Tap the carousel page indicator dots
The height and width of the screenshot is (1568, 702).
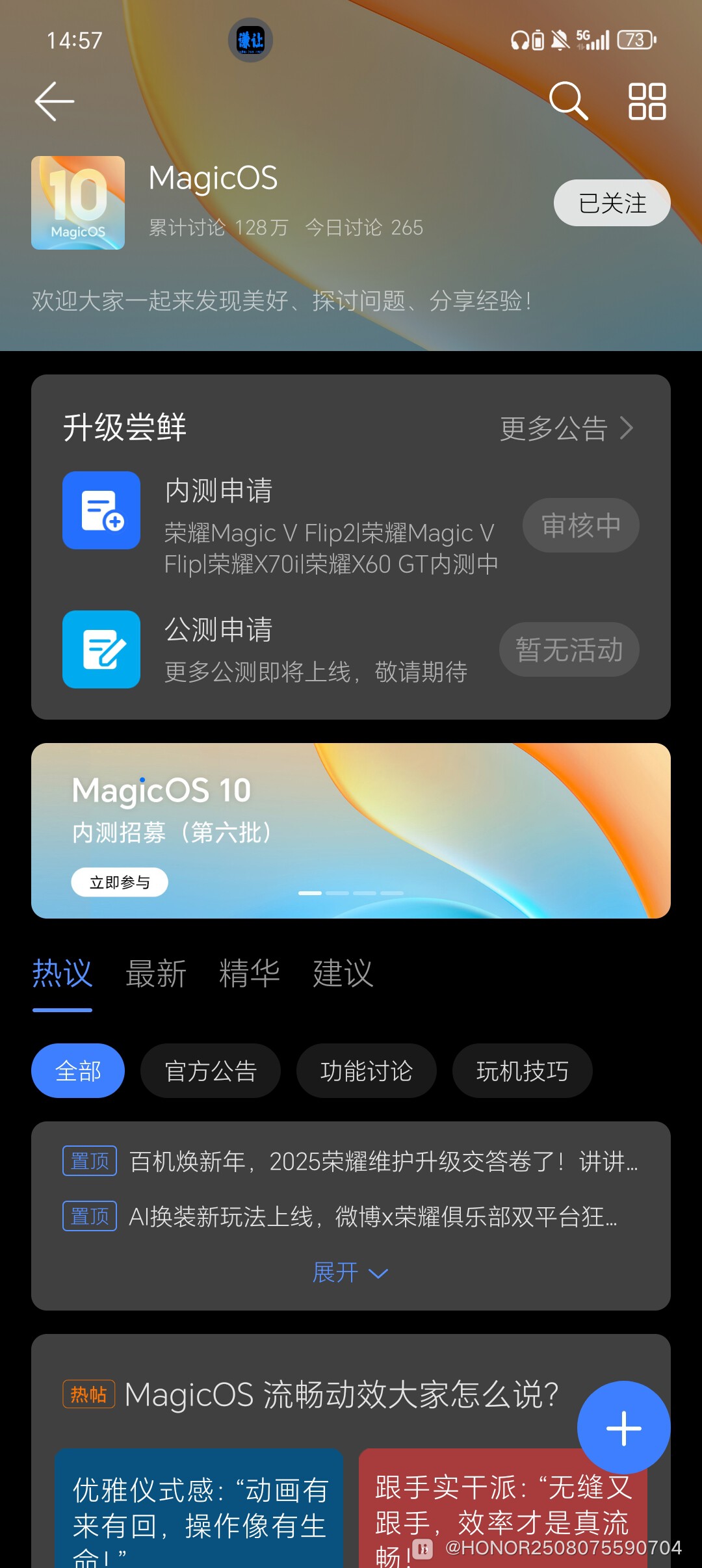point(350,893)
